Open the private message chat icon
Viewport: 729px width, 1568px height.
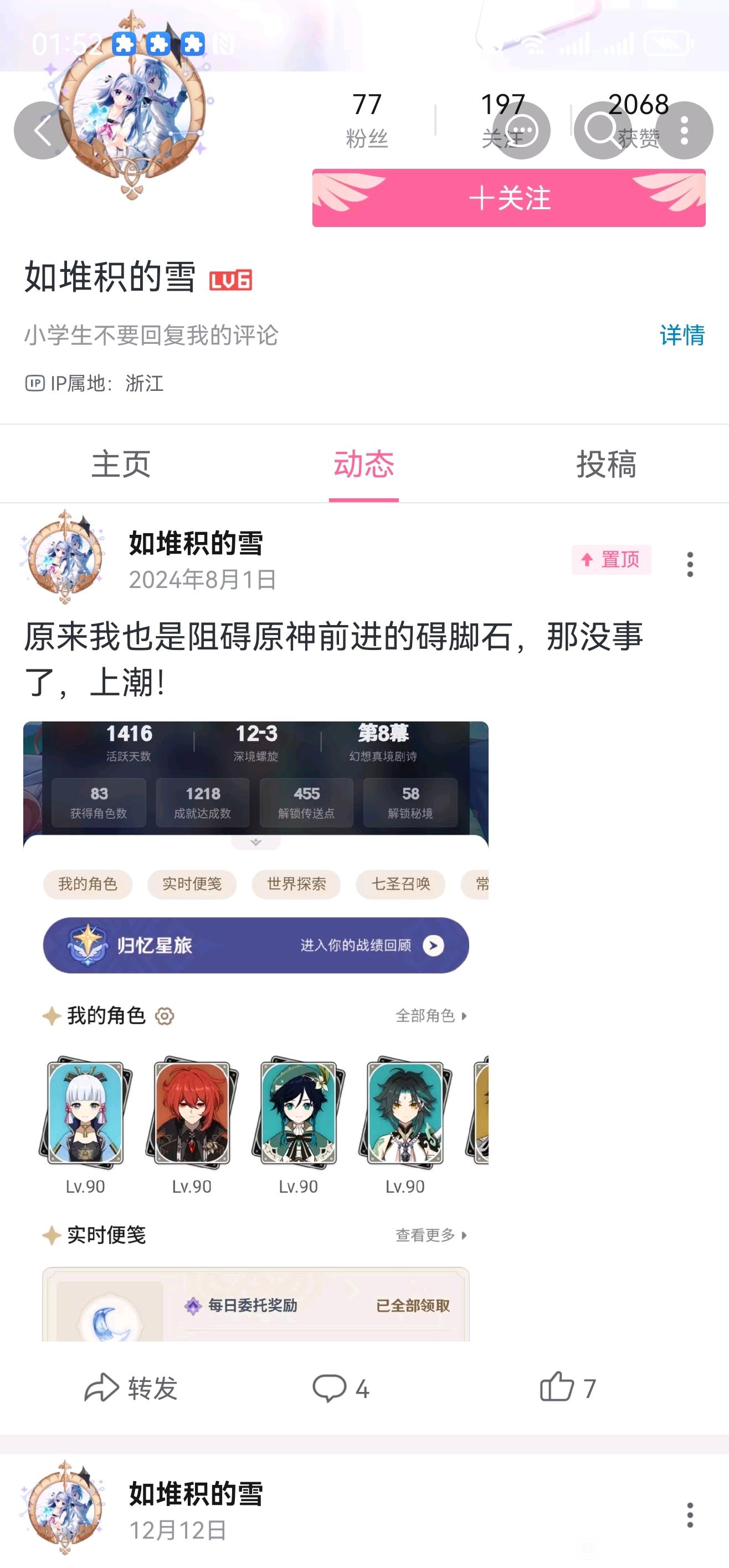[x=521, y=130]
